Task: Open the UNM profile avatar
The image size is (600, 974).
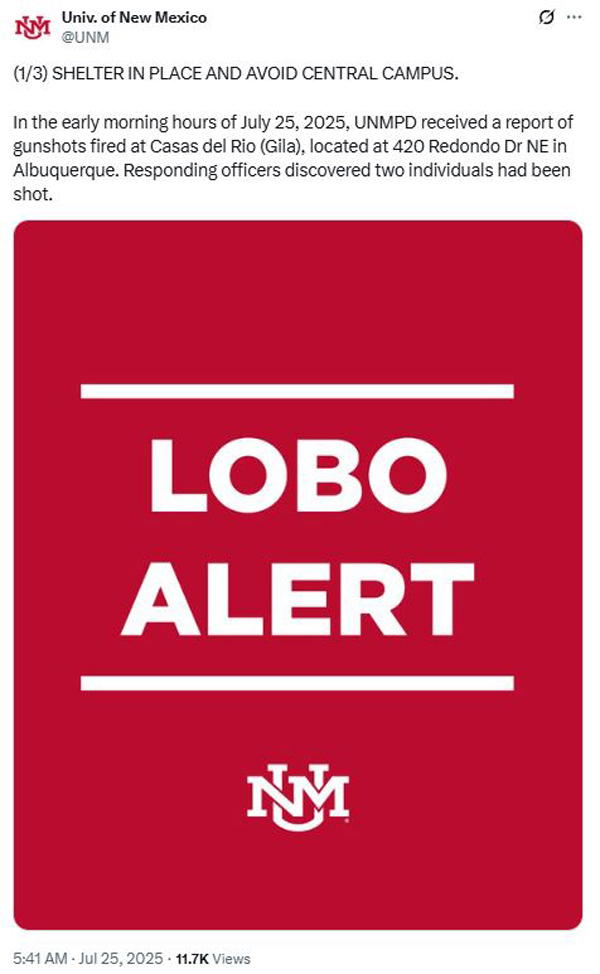Action: click(x=32, y=26)
